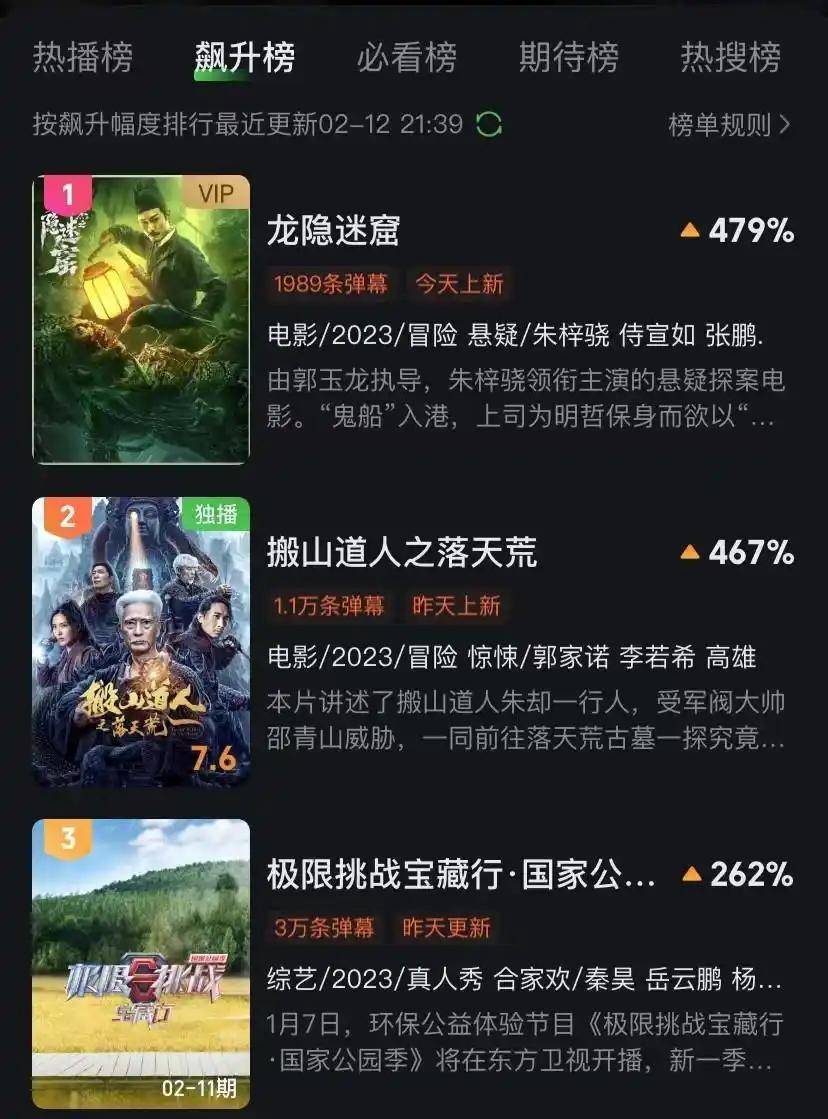828x1119 pixels.
Task: Open 榜单规则 ranking rules
Action: pos(729,125)
